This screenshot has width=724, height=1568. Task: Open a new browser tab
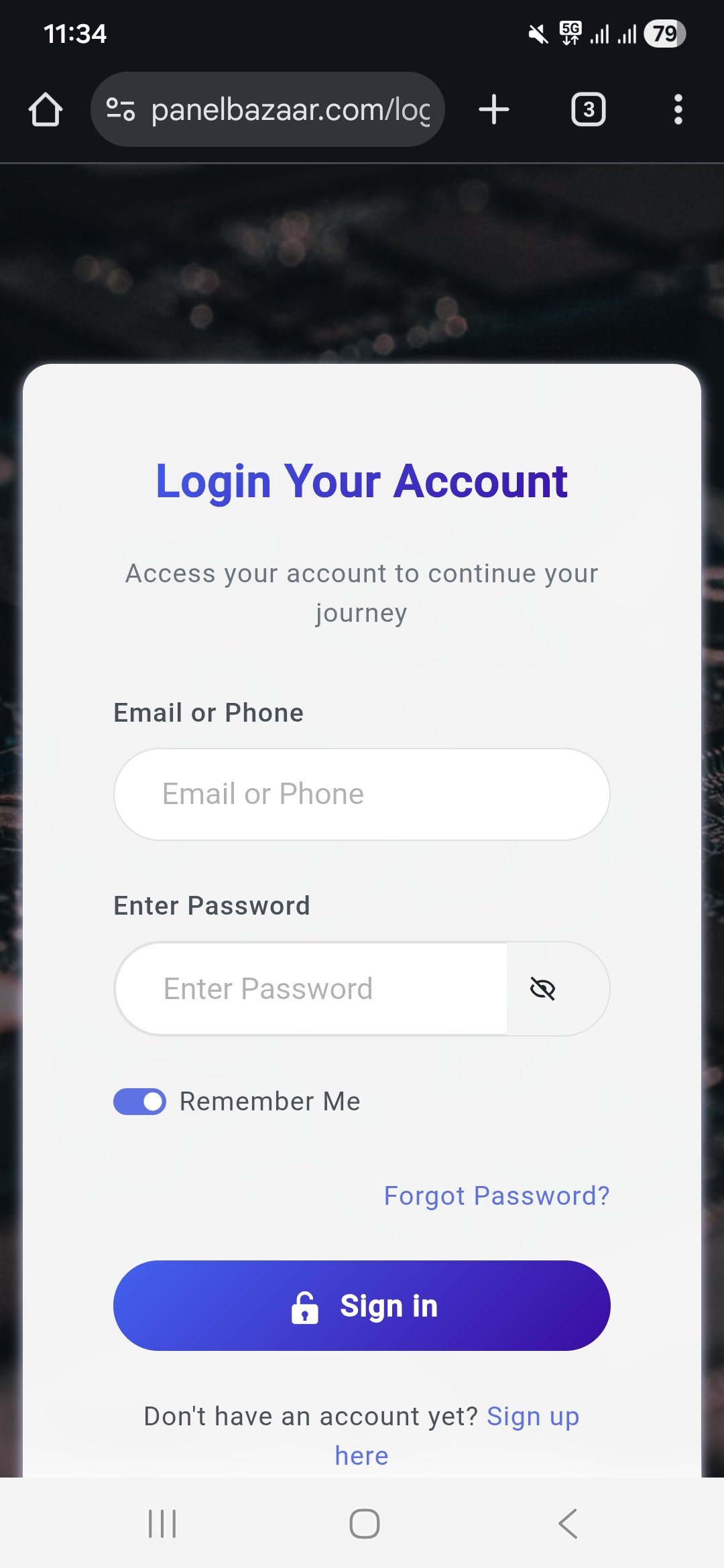[x=494, y=109]
